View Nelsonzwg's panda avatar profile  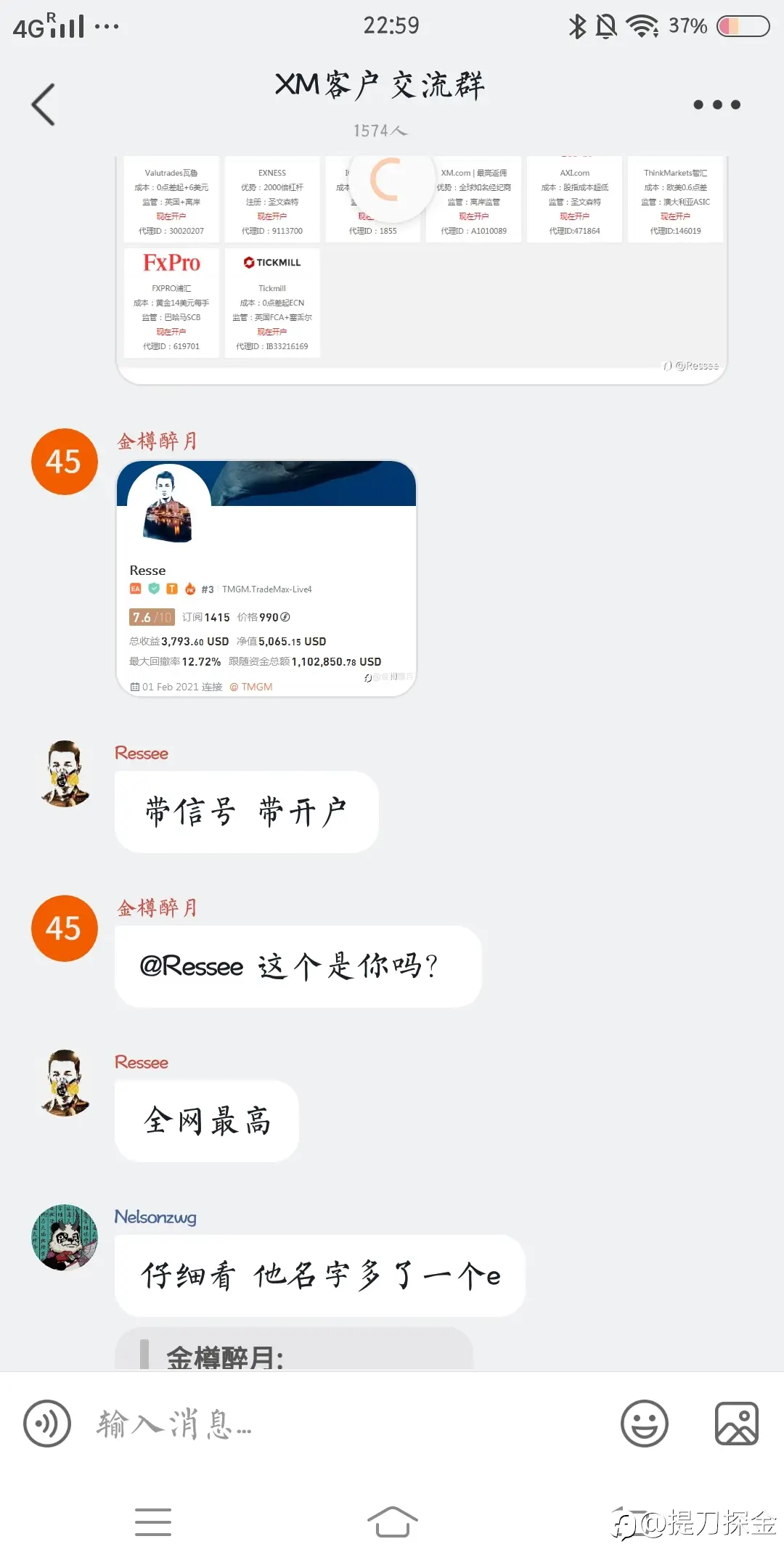(65, 1237)
